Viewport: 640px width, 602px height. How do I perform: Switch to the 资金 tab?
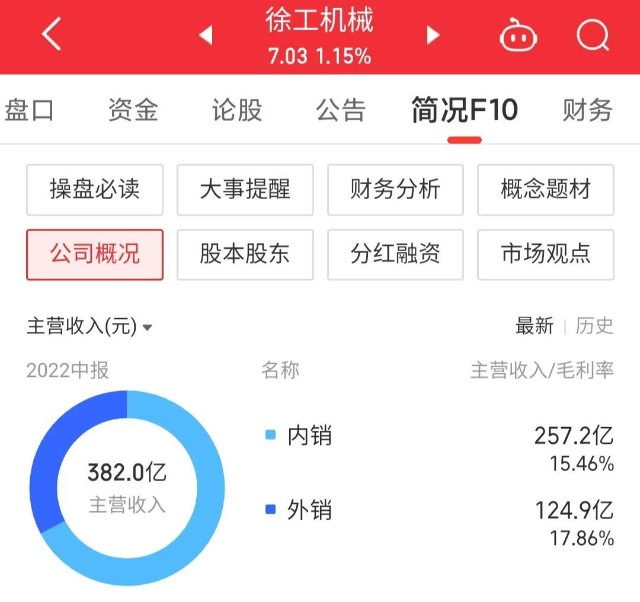133,110
